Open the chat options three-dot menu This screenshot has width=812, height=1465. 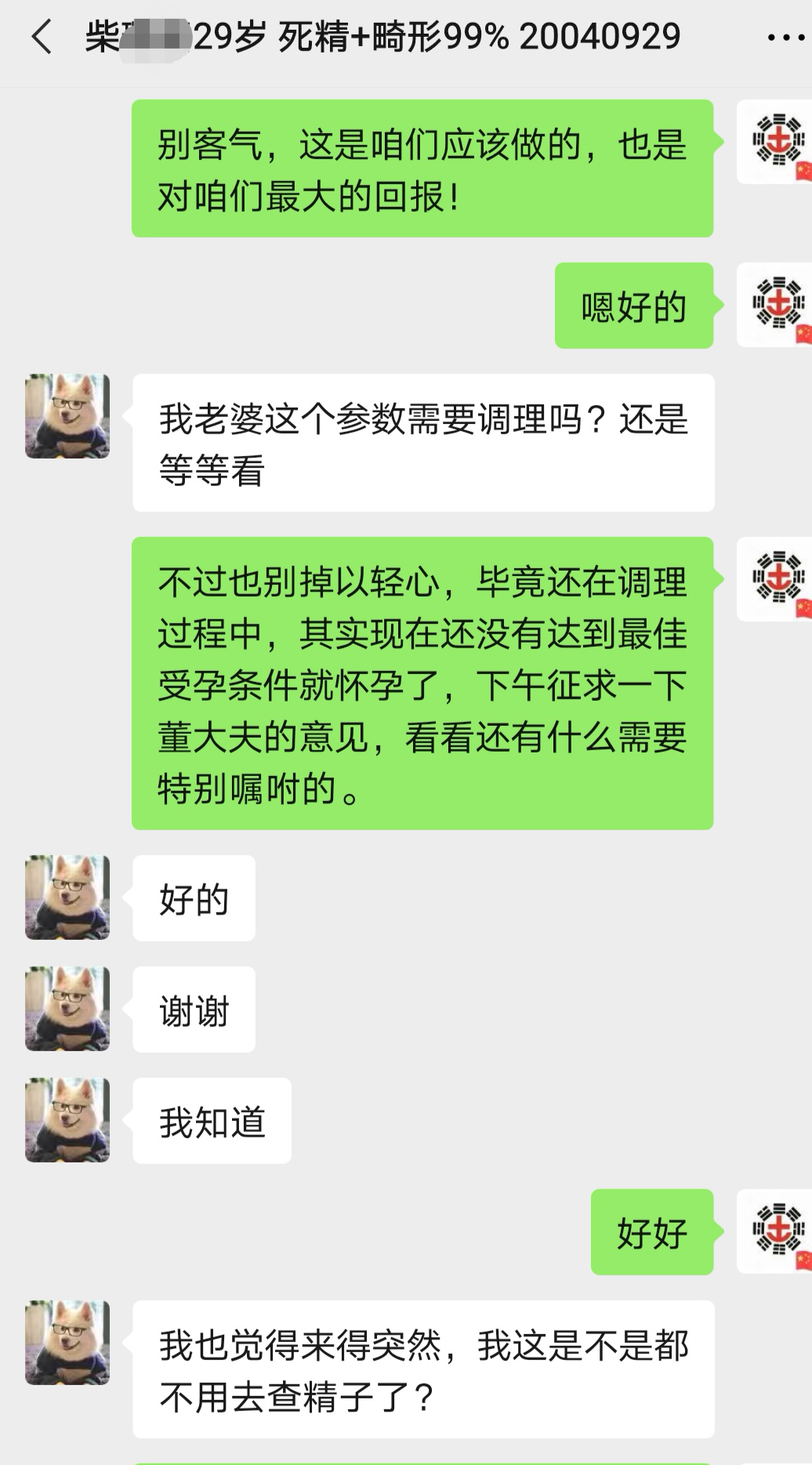click(x=785, y=37)
